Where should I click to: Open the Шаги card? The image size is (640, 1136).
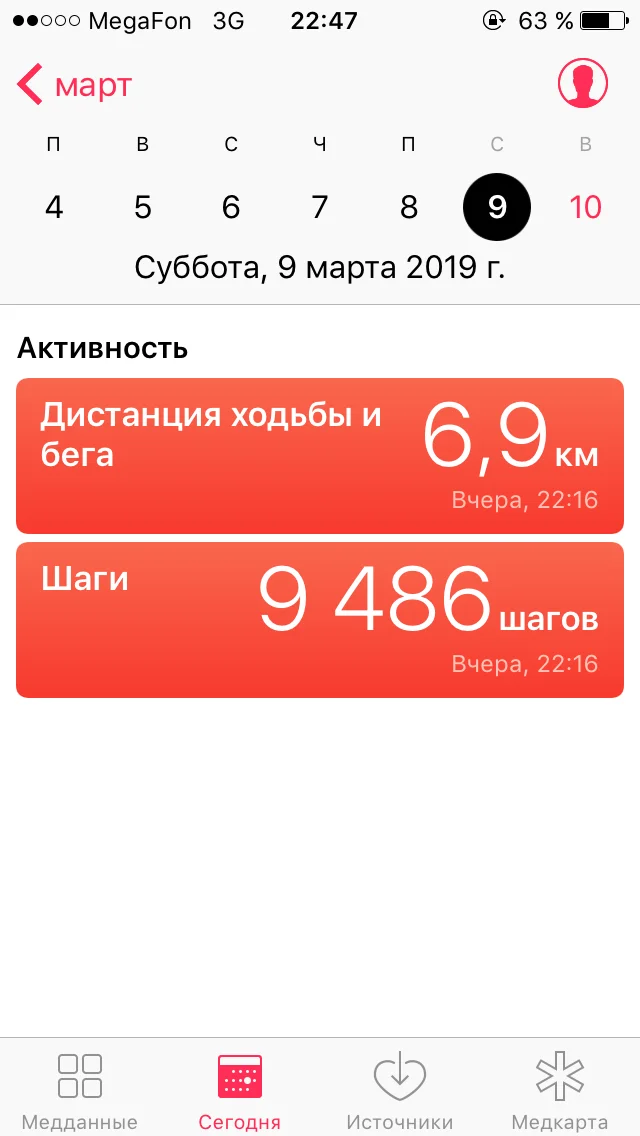(x=320, y=620)
